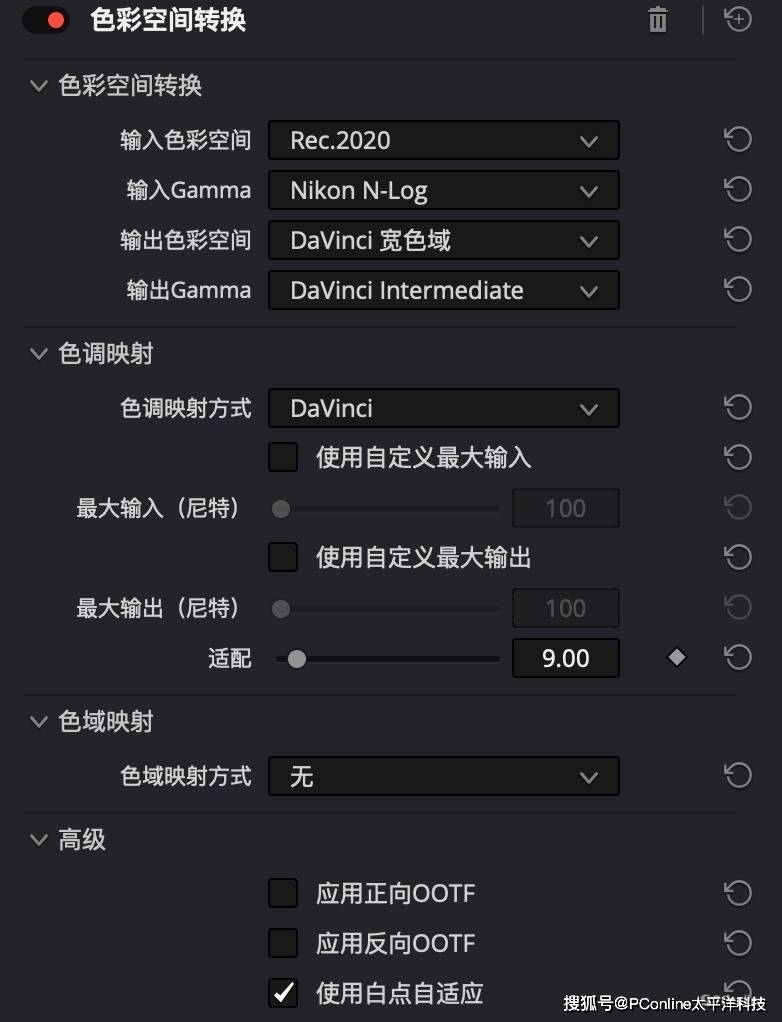
Task: Reset the 输入Gamma setting
Action: (738, 190)
